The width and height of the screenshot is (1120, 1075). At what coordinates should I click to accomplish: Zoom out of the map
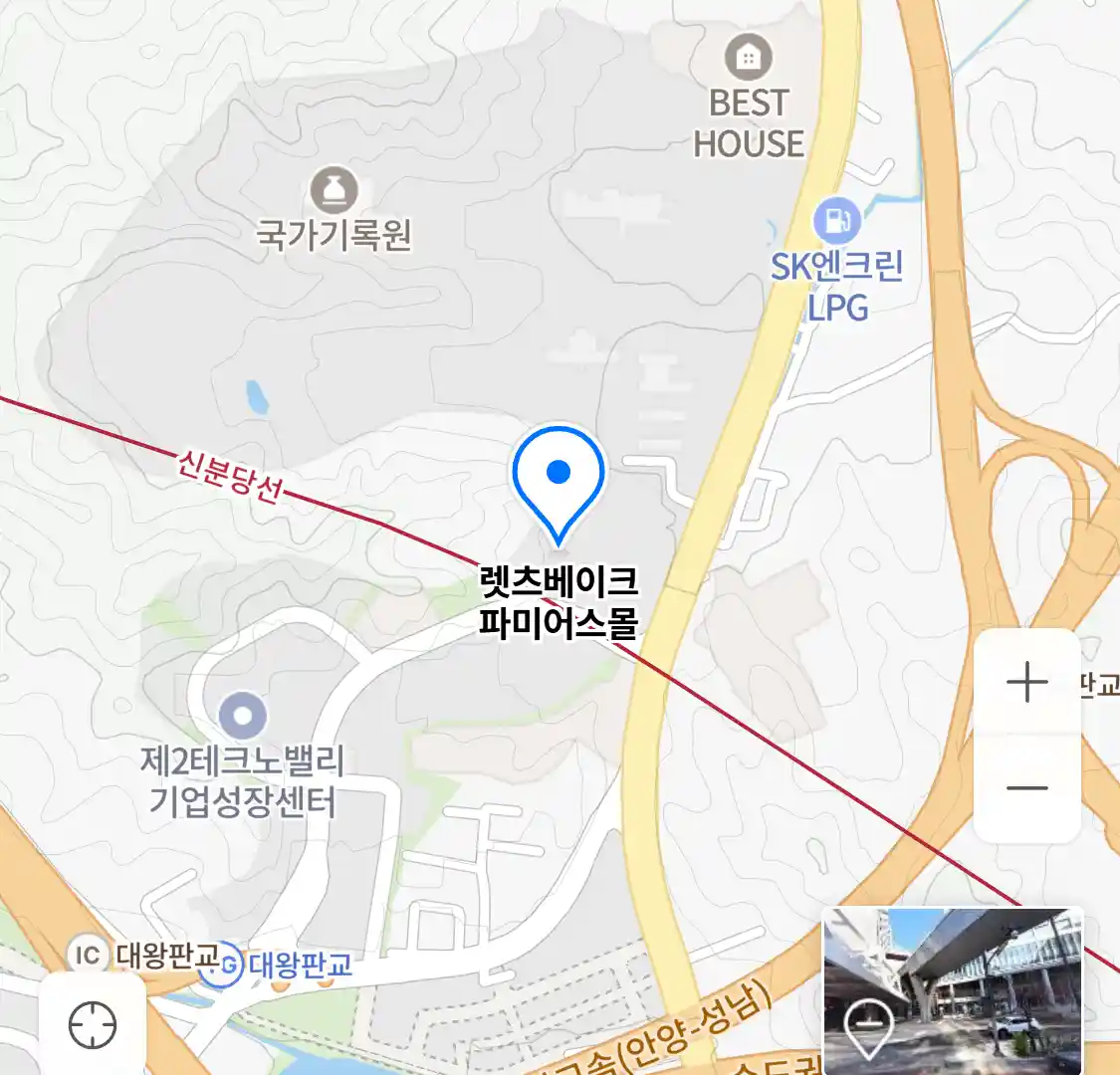[1026, 788]
